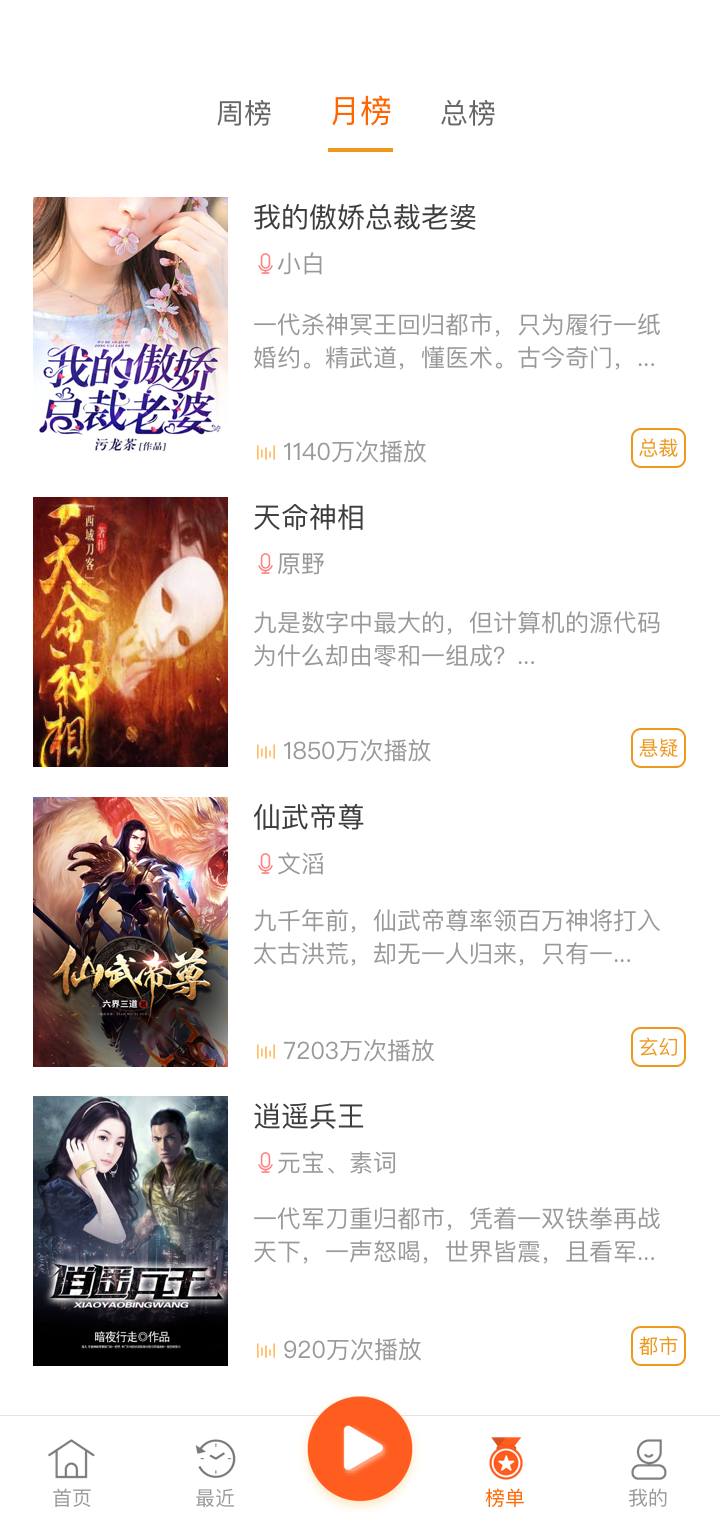Open the 仙武帝尊 cover thumbnail
The width and height of the screenshot is (720, 1520).
[129, 931]
